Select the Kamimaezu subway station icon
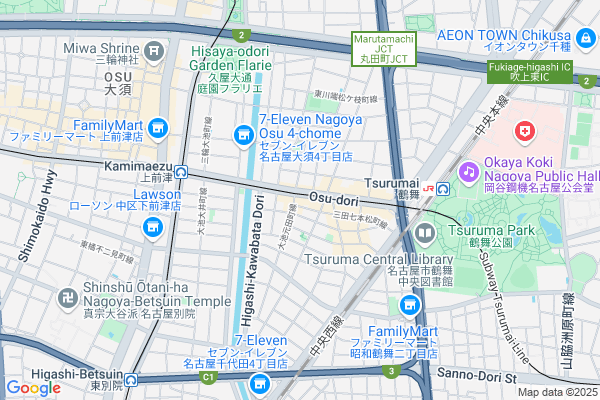This screenshot has width=600, height=400. [180, 171]
